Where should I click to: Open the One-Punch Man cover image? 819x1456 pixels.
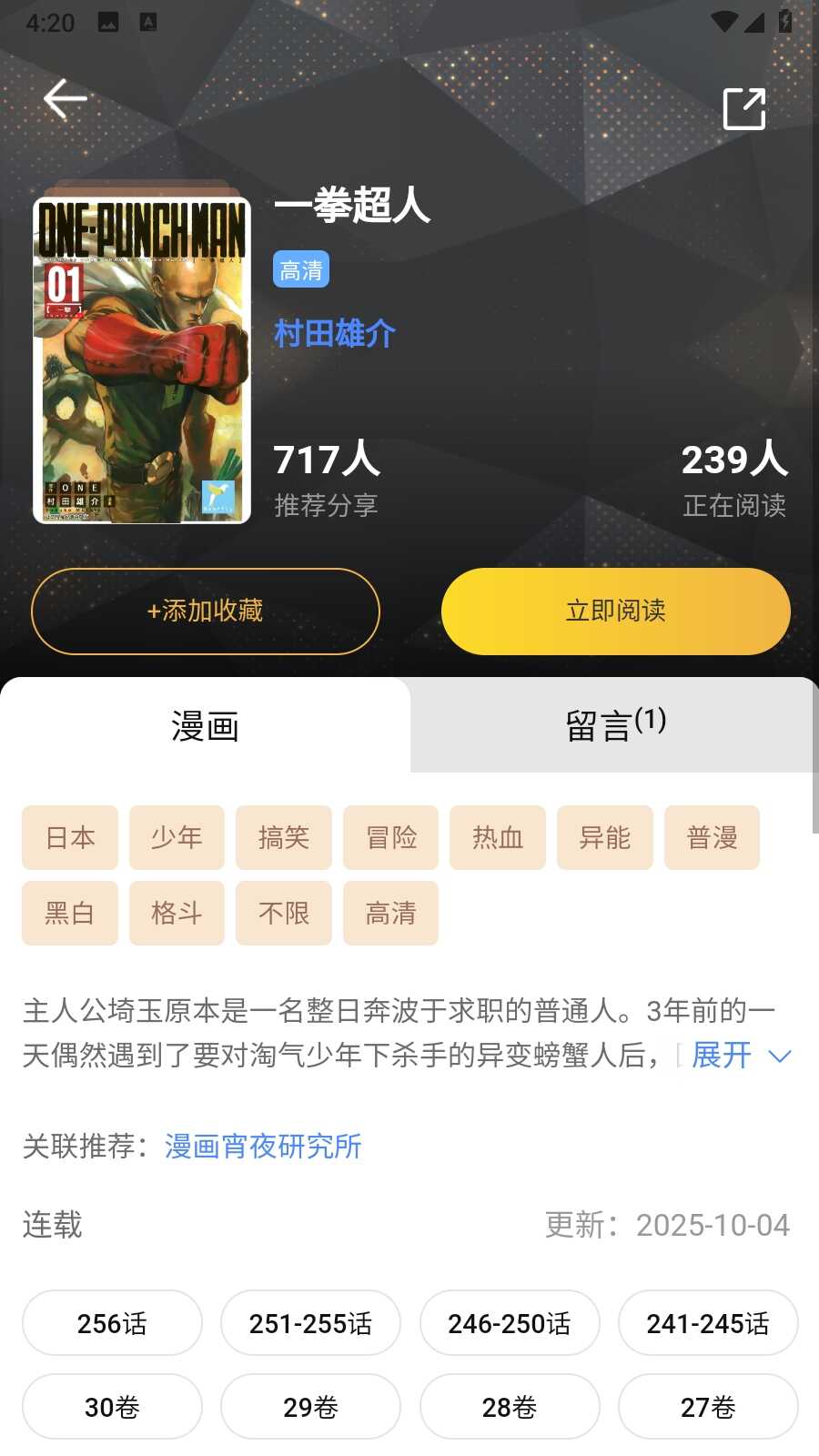pos(142,359)
